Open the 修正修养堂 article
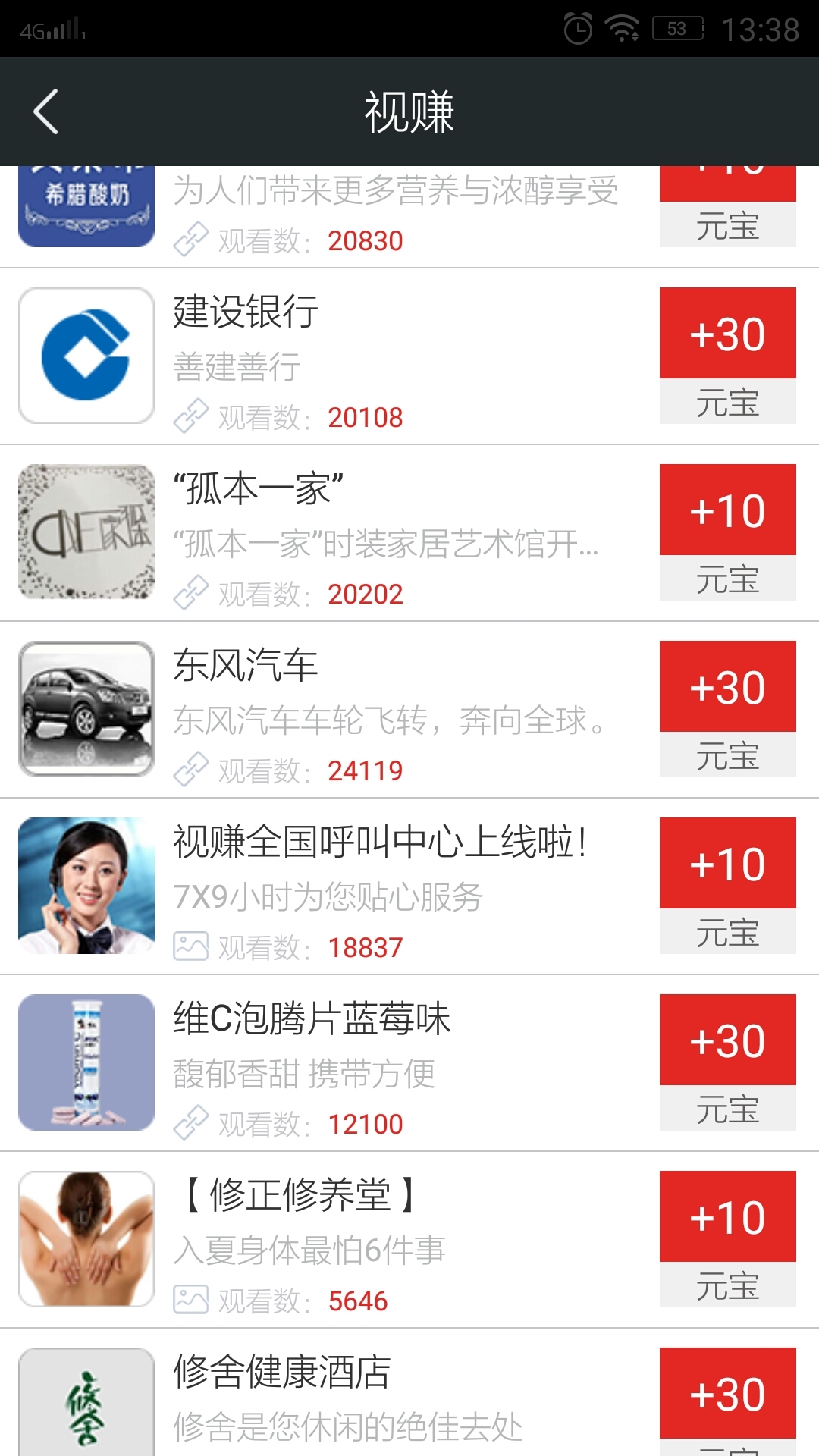The height and width of the screenshot is (1456, 819). click(379, 1239)
